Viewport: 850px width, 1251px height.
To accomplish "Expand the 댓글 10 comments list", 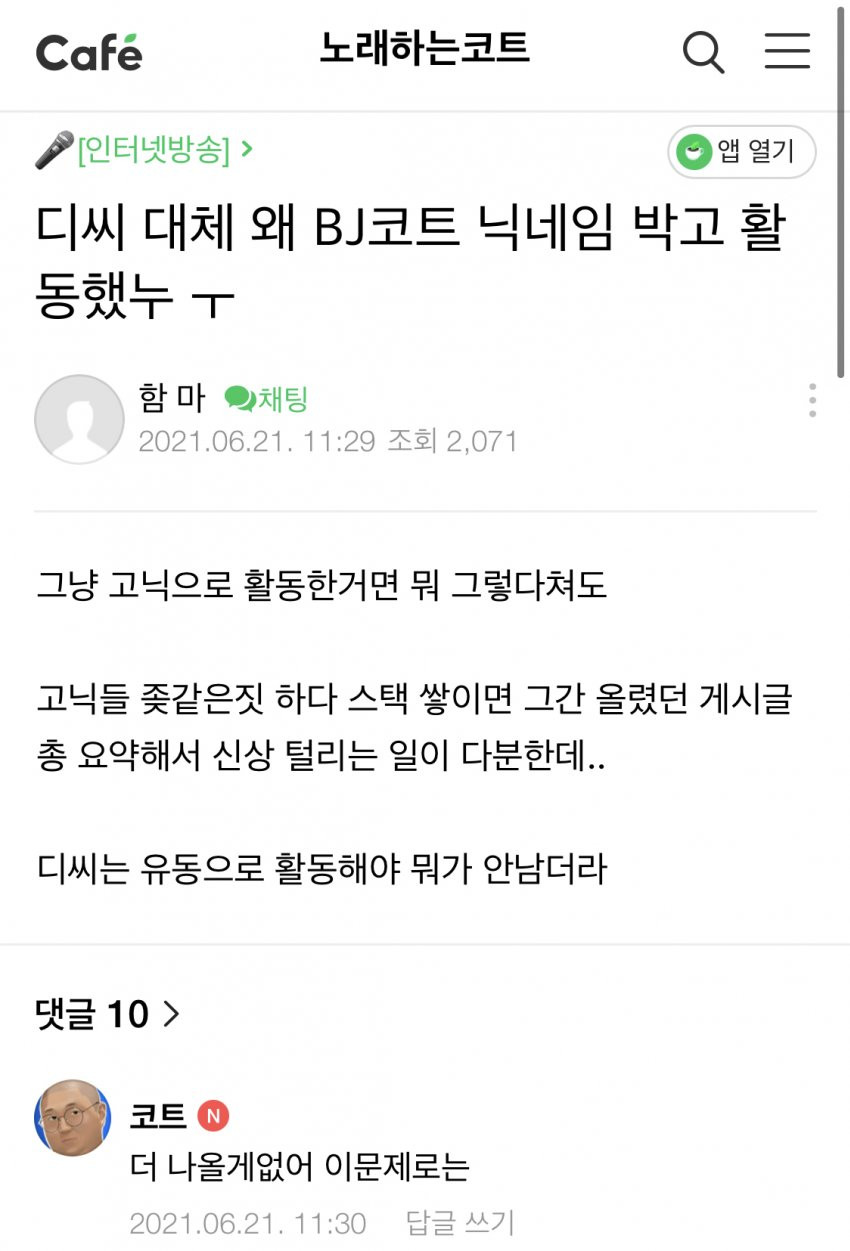I will (x=107, y=1014).
